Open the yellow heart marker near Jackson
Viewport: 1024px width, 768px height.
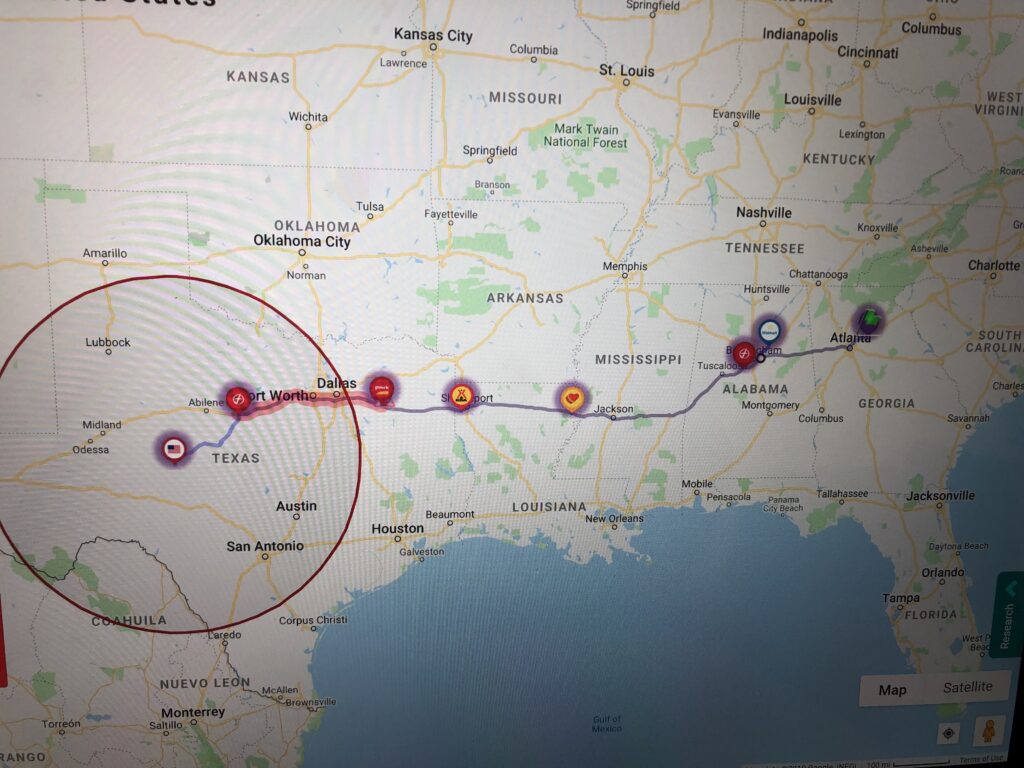click(x=570, y=400)
